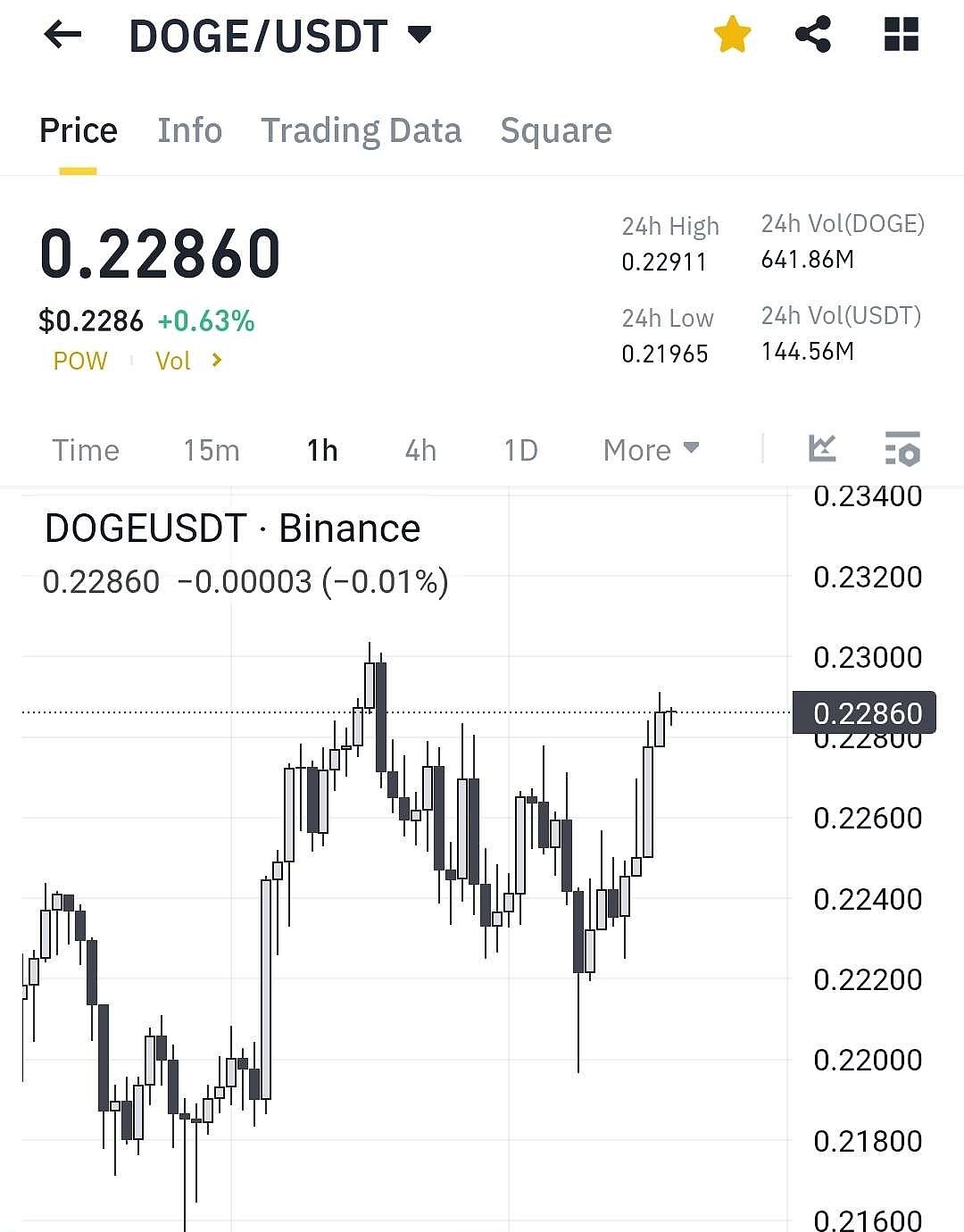Click the POW token tag
The height and width of the screenshot is (1232, 964).
tap(80, 361)
